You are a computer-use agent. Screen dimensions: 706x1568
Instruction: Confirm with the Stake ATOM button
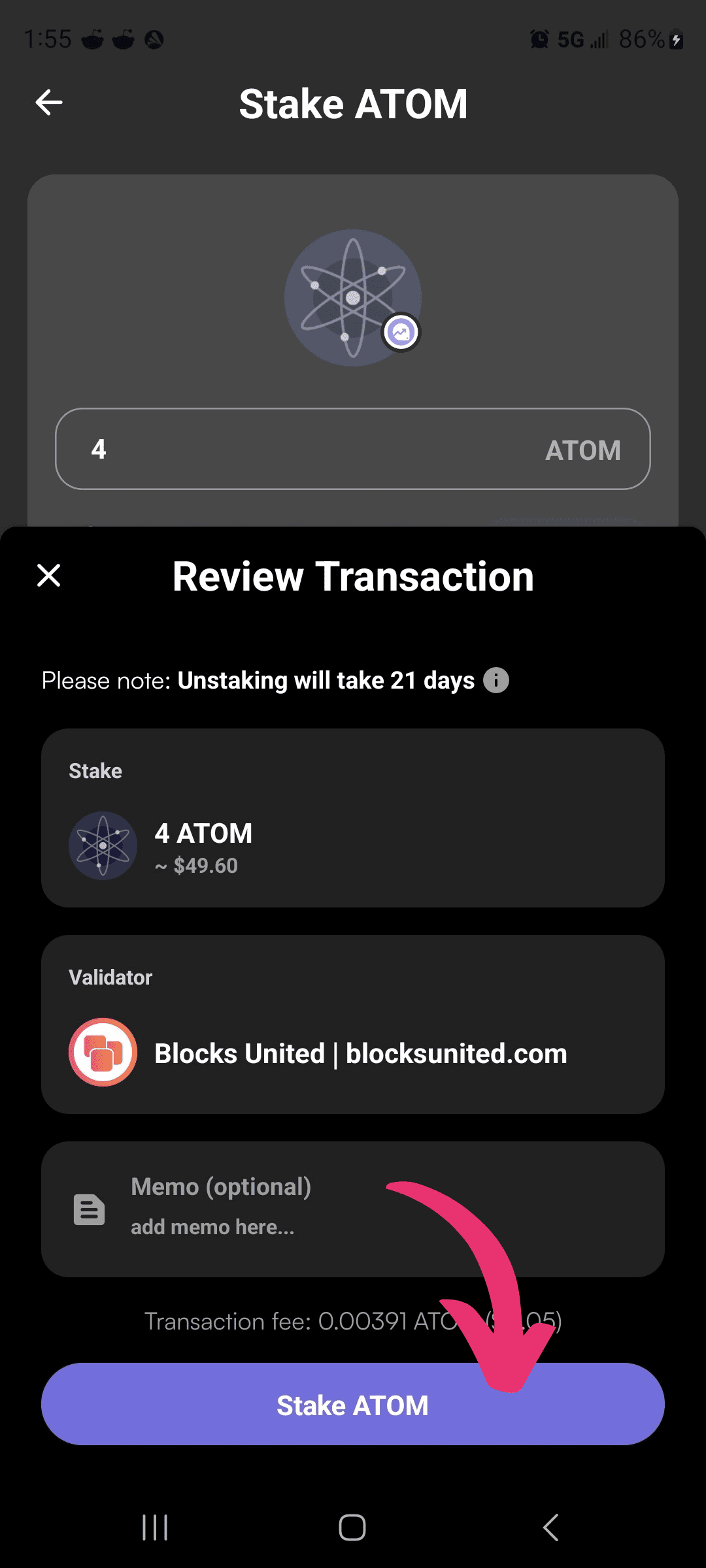[x=353, y=1404]
